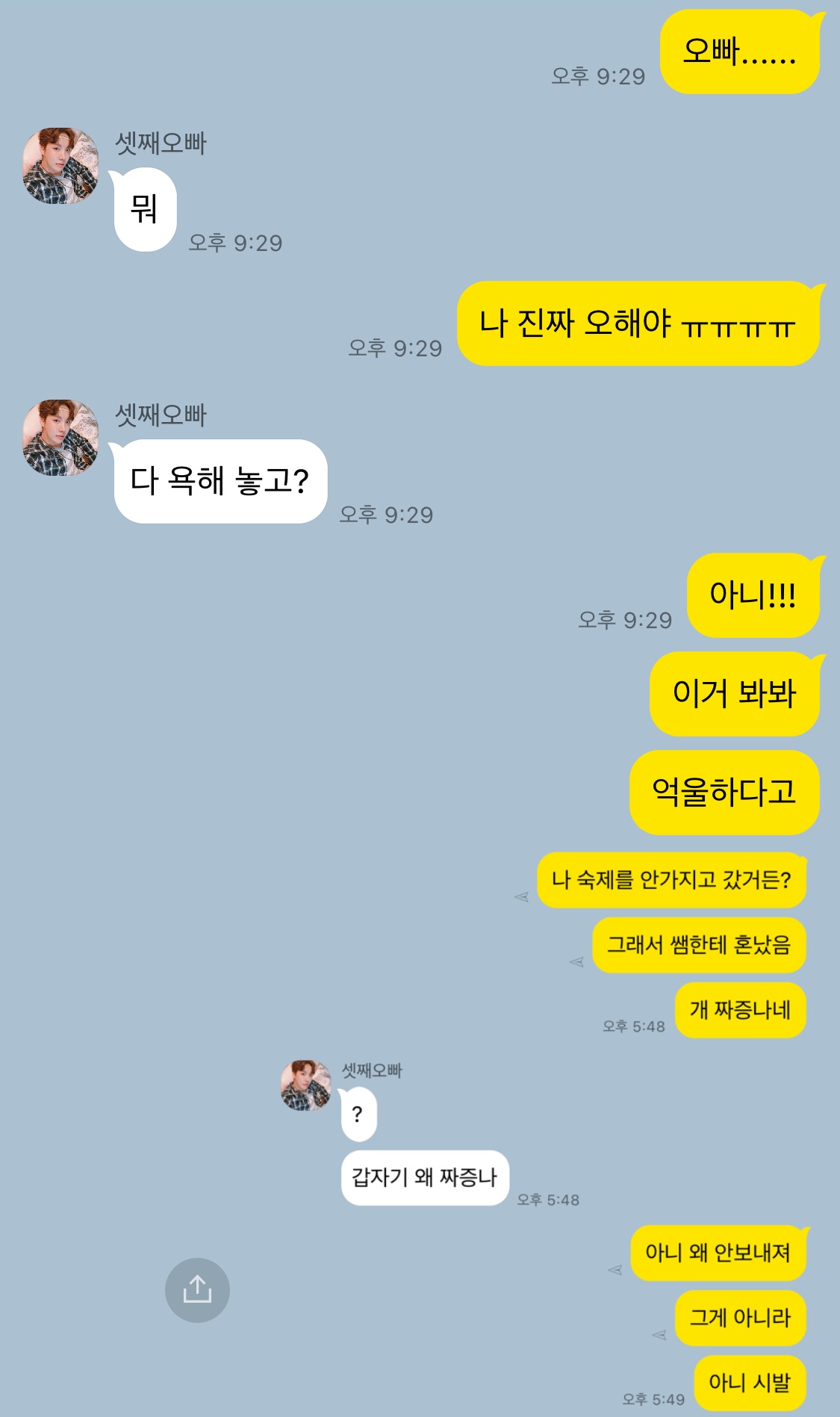Share the sent screenshot image
The width and height of the screenshot is (840, 1417).
[197, 1290]
